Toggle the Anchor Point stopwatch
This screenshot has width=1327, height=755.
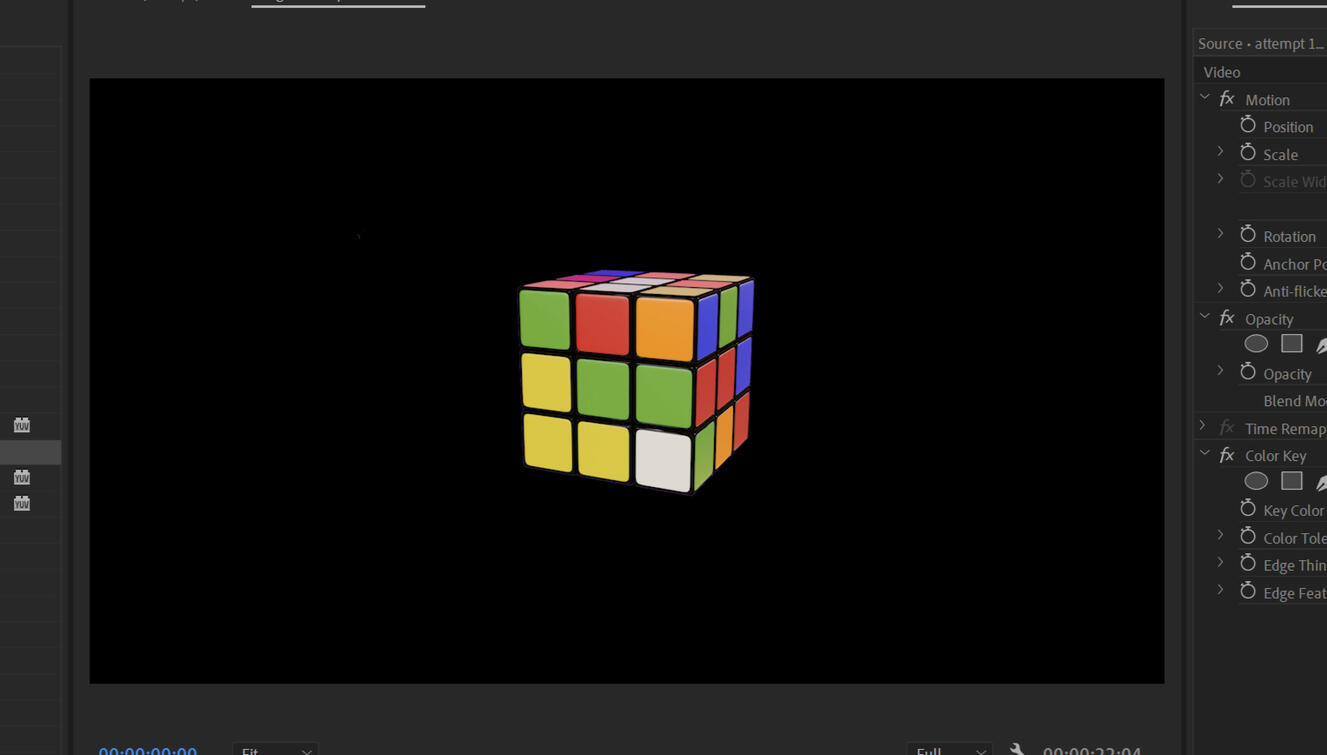click(x=1248, y=262)
